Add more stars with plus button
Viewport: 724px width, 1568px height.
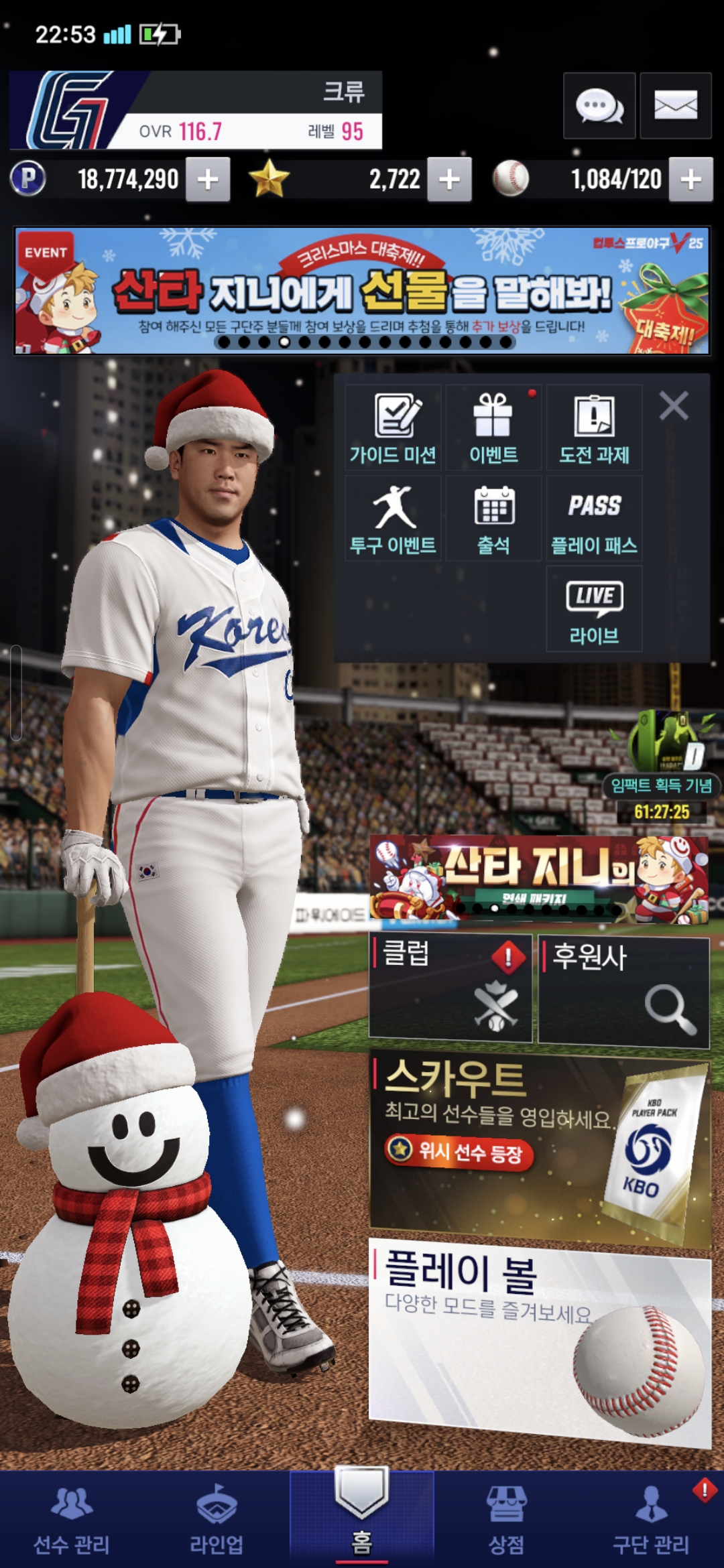coord(449,180)
